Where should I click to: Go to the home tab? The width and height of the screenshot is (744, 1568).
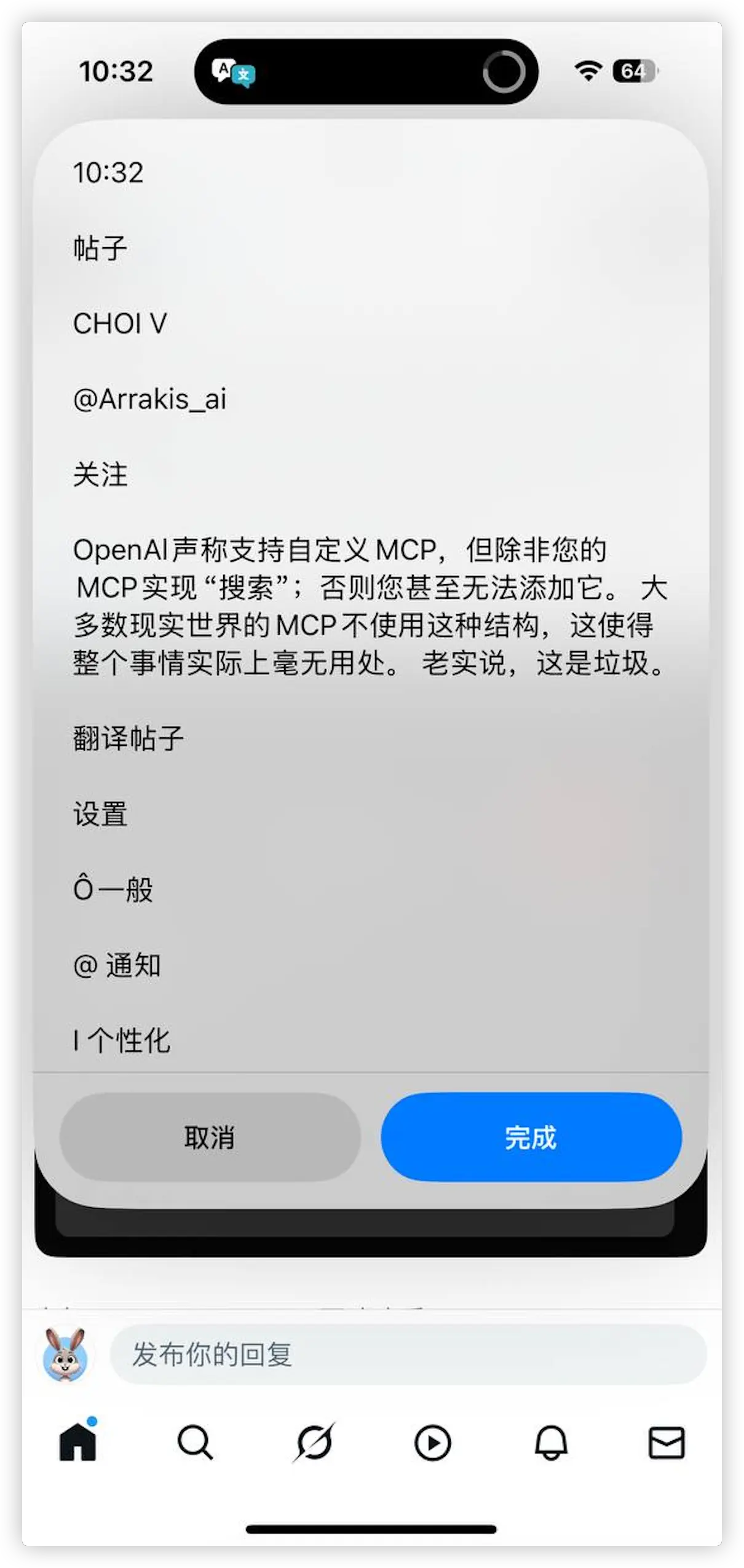77,1443
